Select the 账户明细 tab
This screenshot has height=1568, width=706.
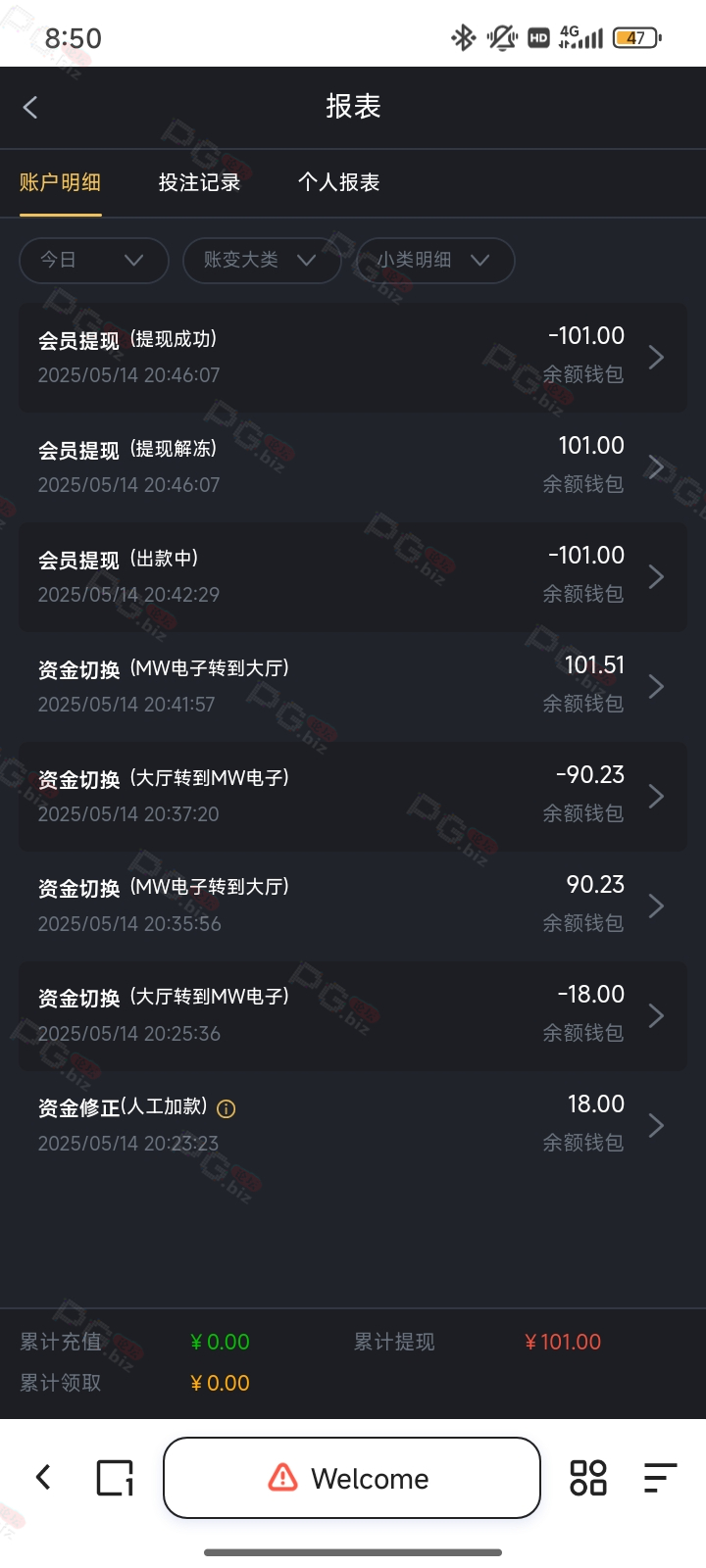coord(60,182)
